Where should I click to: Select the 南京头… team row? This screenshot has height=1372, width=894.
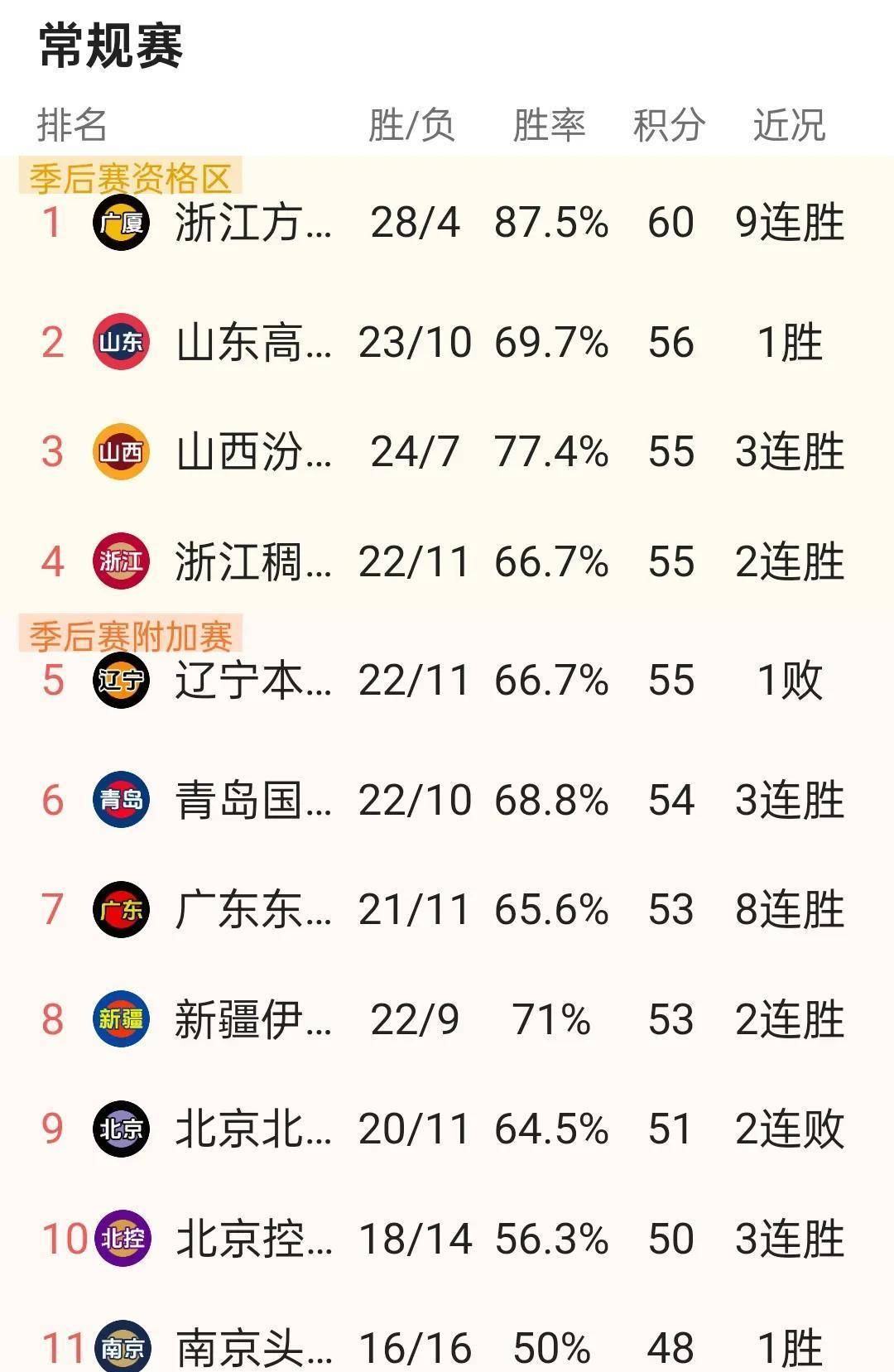pyautogui.click(x=252, y=1347)
